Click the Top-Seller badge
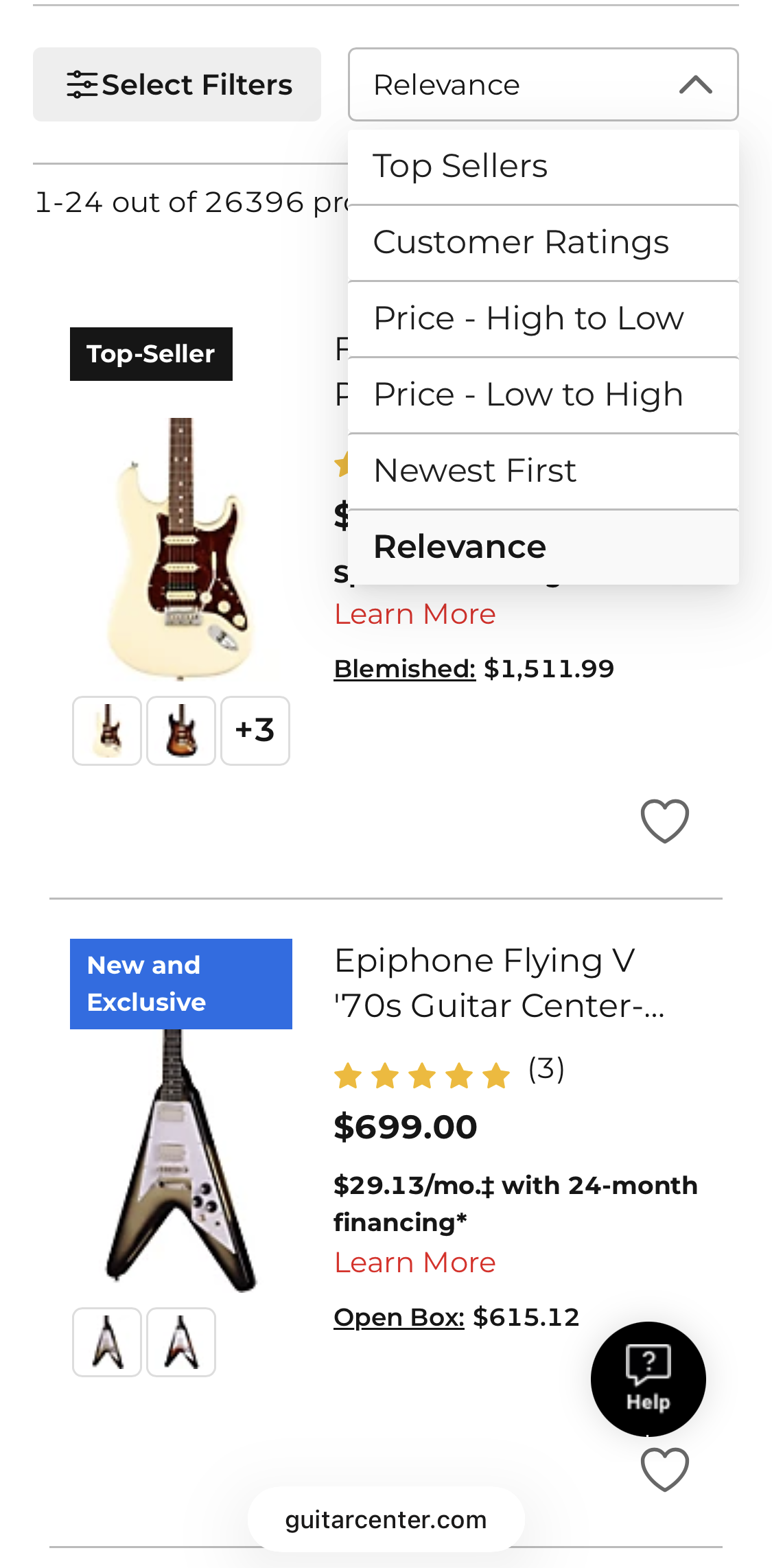This screenshot has width=772, height=1568. [x=151, y=353]
